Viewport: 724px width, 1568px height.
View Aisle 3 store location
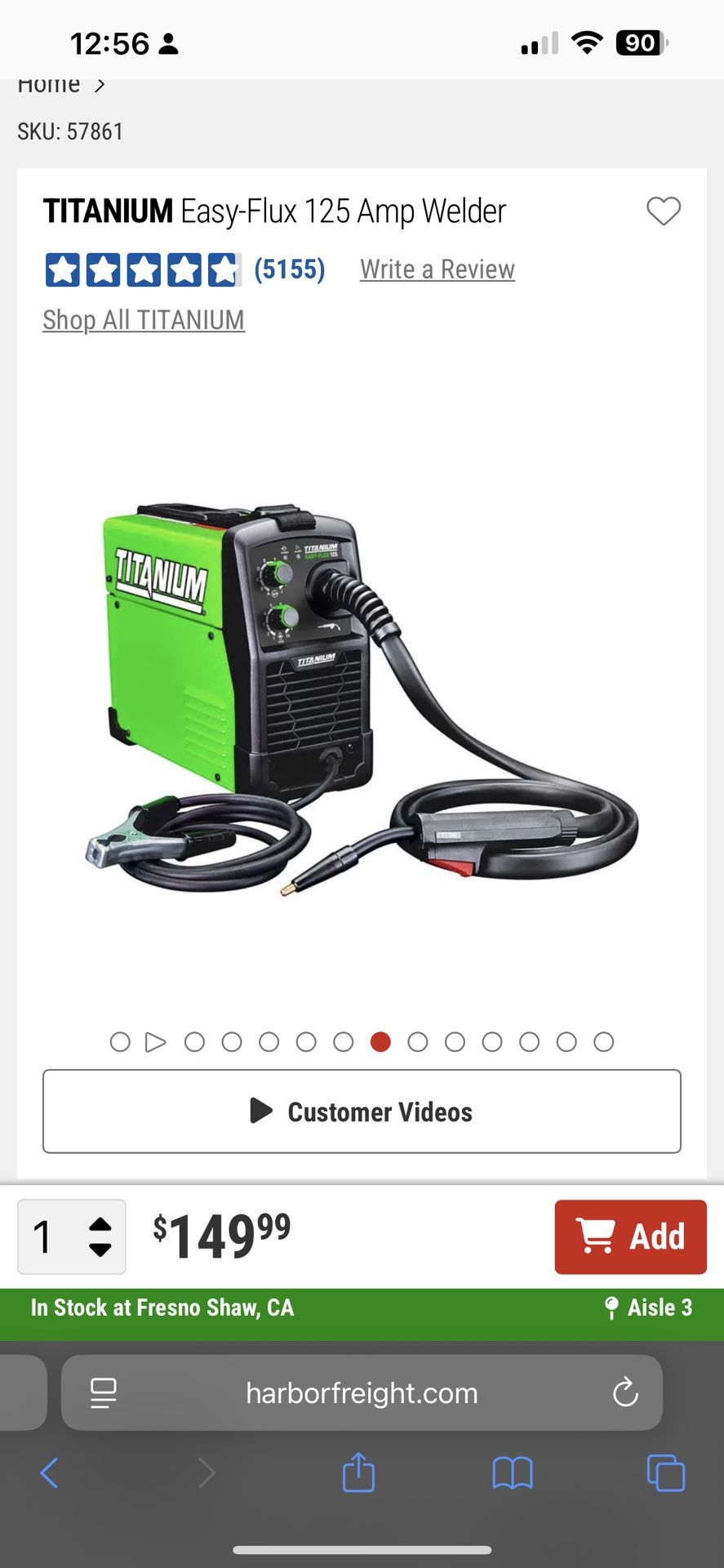tap(649, 1307)
